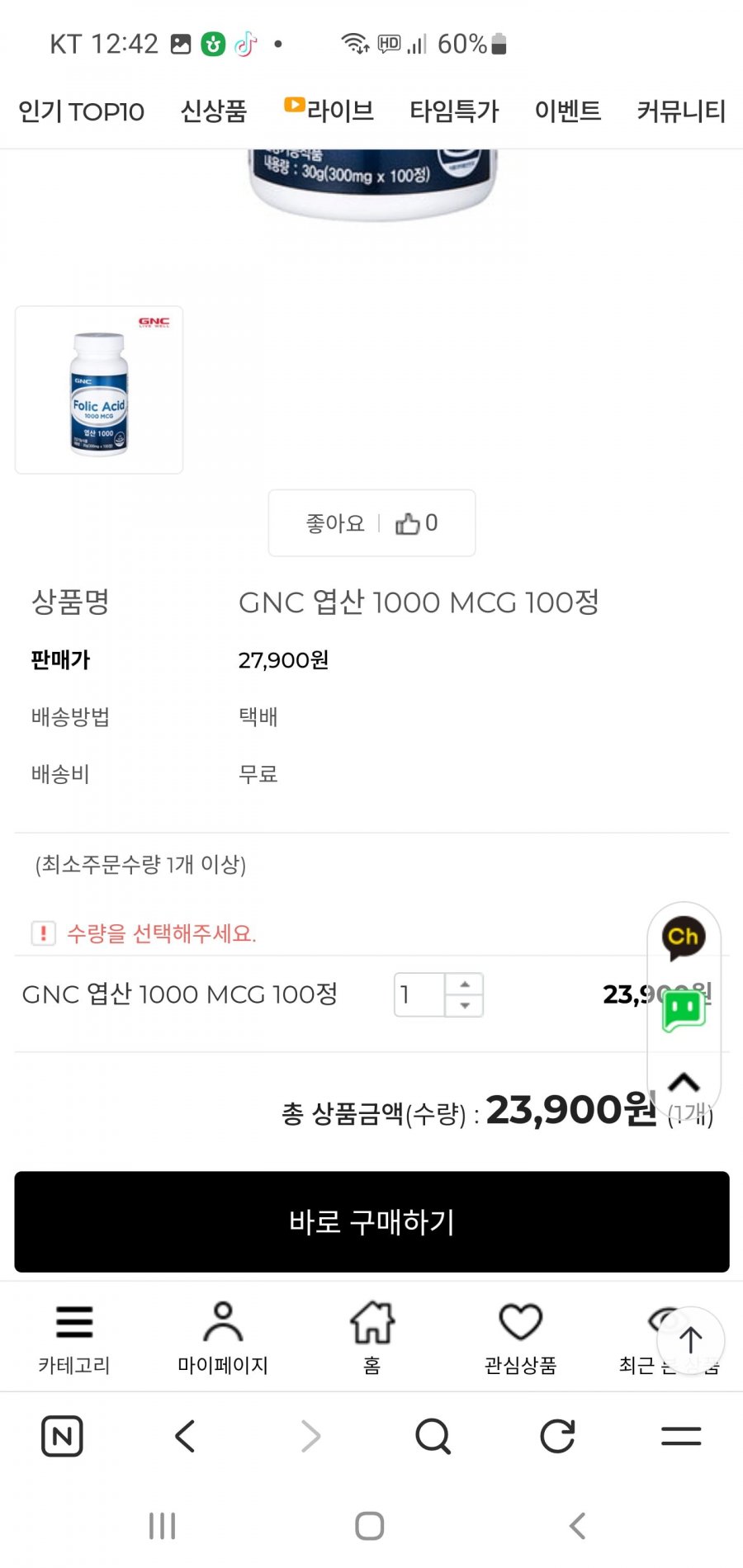
Task: Open the 인기 TOP10 tab
Action: click(x=81, y=111)
